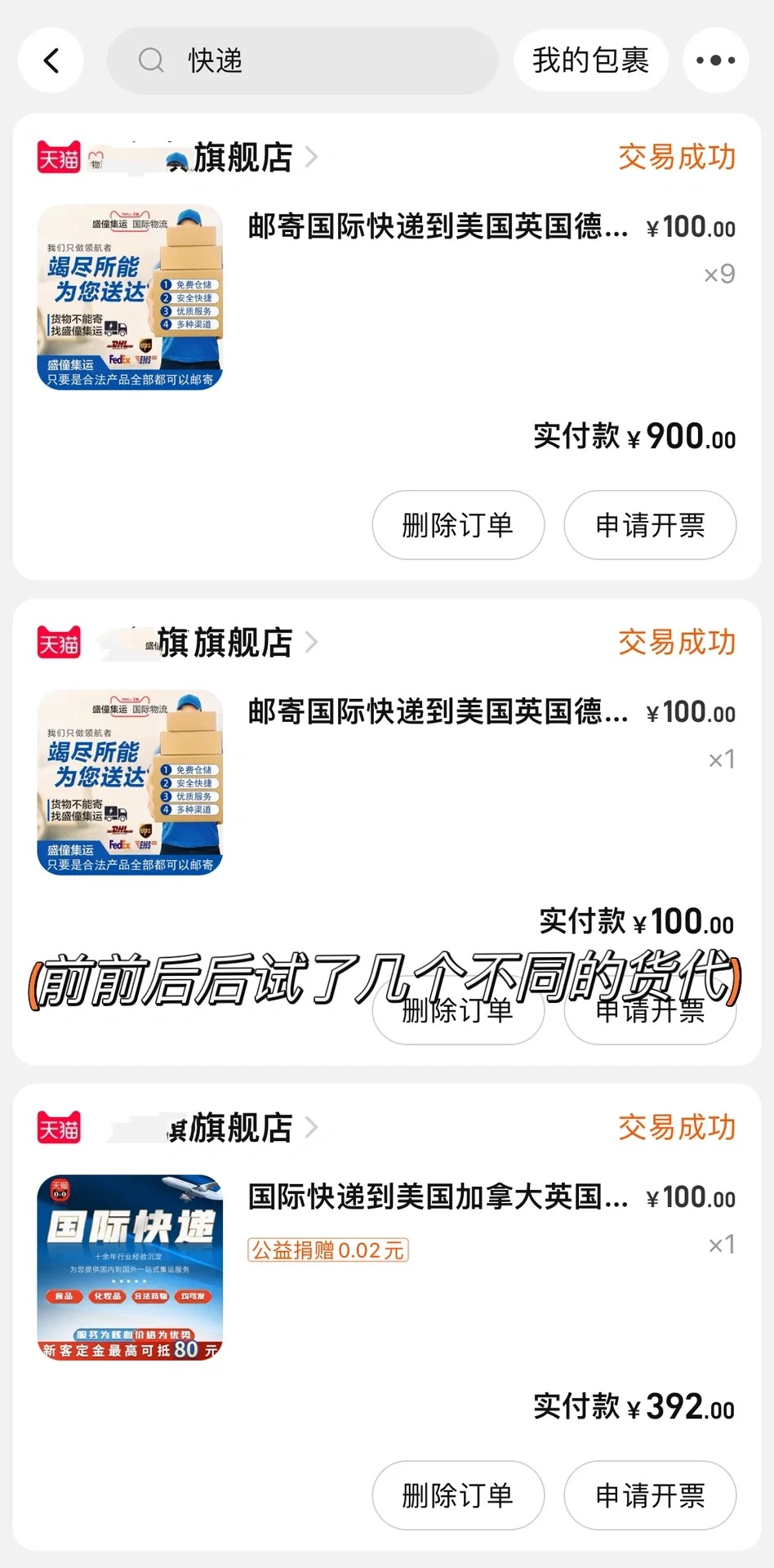The image size is (774, 1568).
Task: Delete the order with ¥392.00 paid
Action: pyautogui.click(x=458, y=1495)
